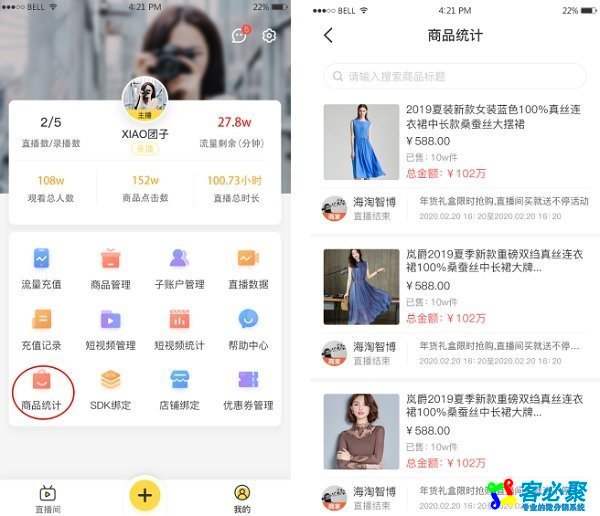Image resolution: width=600 pixels, height=516 pixels.
Task: Tap the 请输入搜索商品标题 search field
Action: tap(454, 76)
